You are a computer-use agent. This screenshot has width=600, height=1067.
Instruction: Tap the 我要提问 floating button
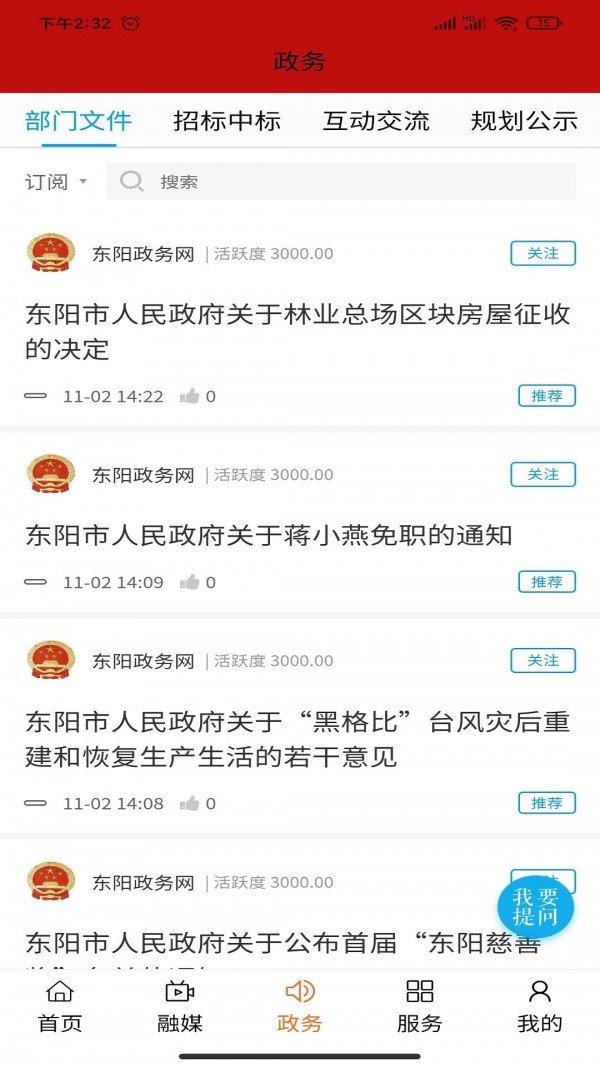536,907
